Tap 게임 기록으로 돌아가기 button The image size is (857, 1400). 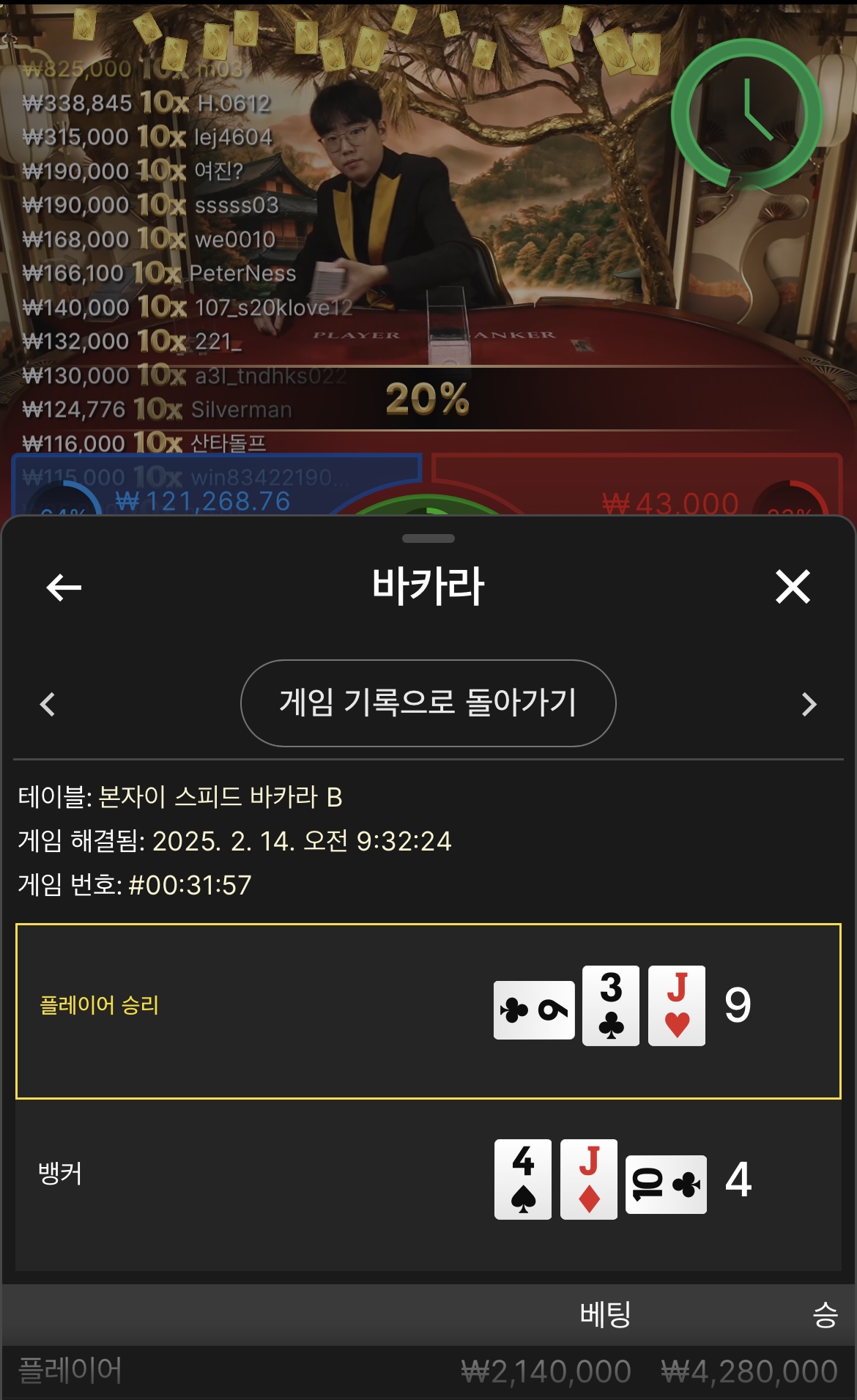(428, 703)
